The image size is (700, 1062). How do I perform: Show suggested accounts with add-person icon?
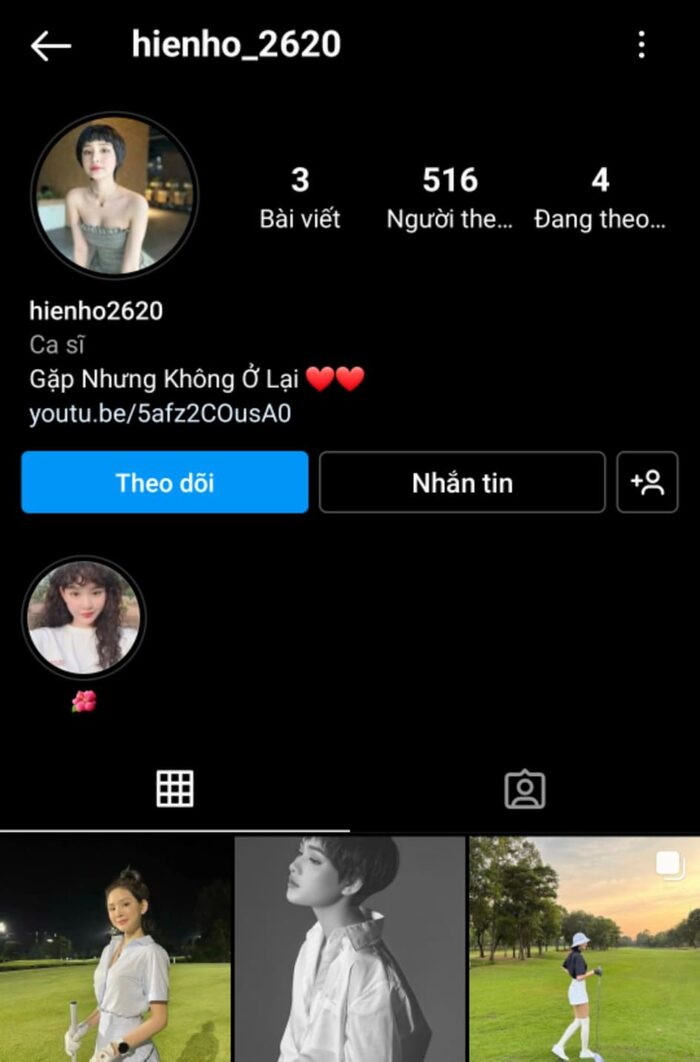click(x=647, y=483)
